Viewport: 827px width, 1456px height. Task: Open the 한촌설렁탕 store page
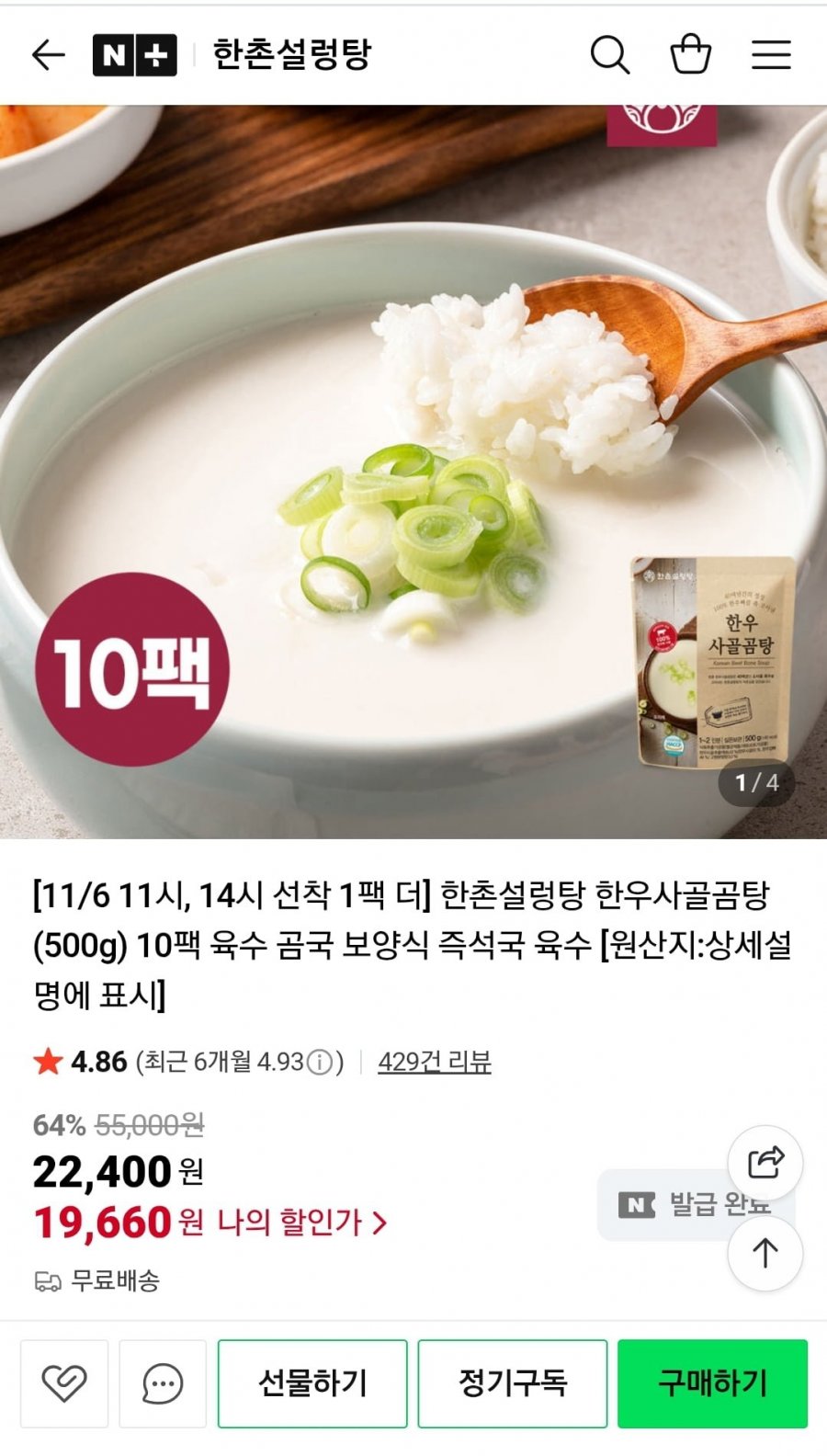pos(291,54)
